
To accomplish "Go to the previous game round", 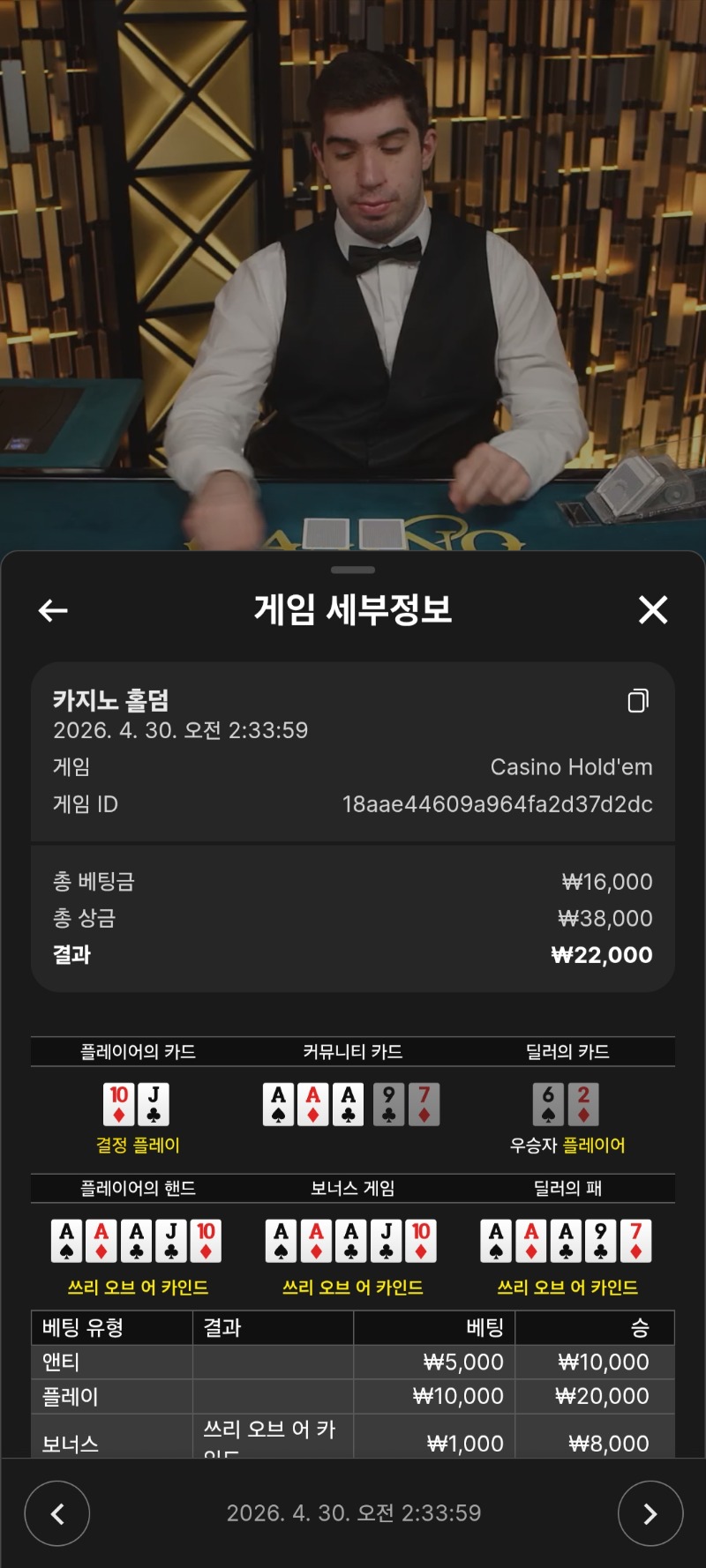I will pyautogui.click(x=57, y=1513).
